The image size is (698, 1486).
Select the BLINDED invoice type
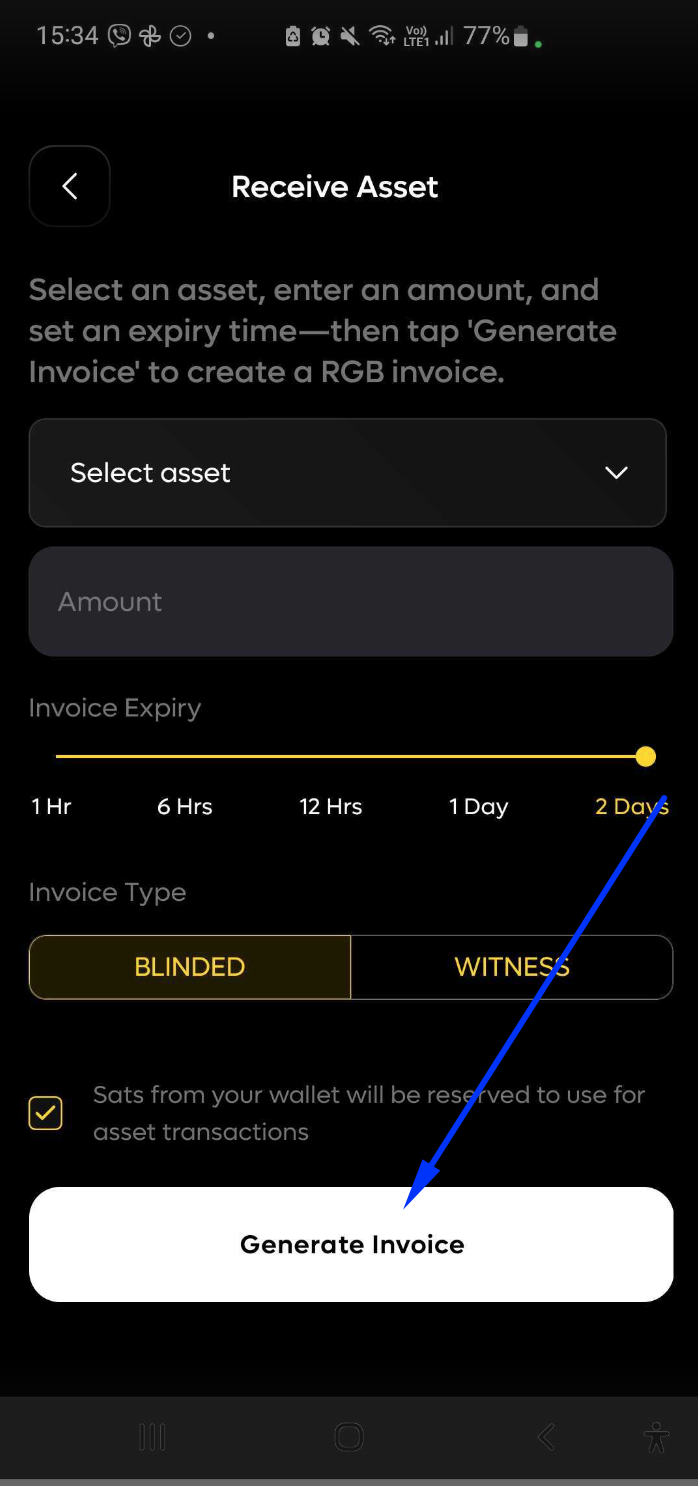[x=190, y=967]
